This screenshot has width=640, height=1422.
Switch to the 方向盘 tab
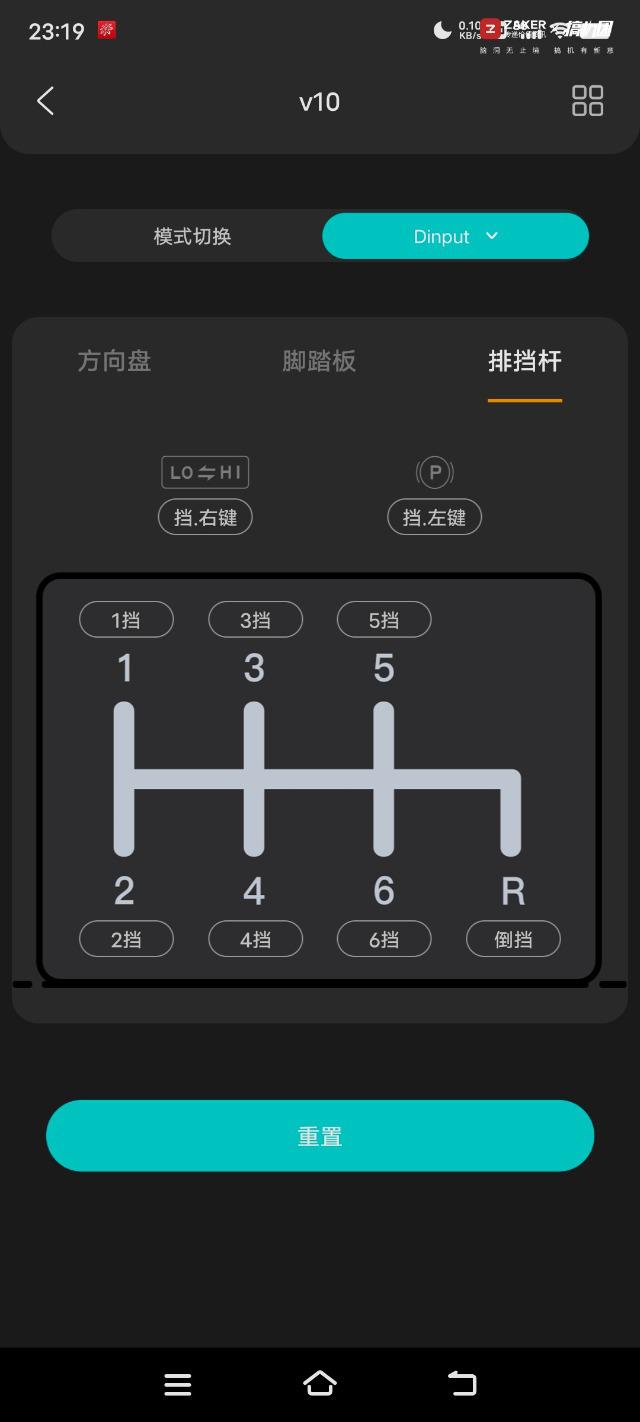pos(114,361)
